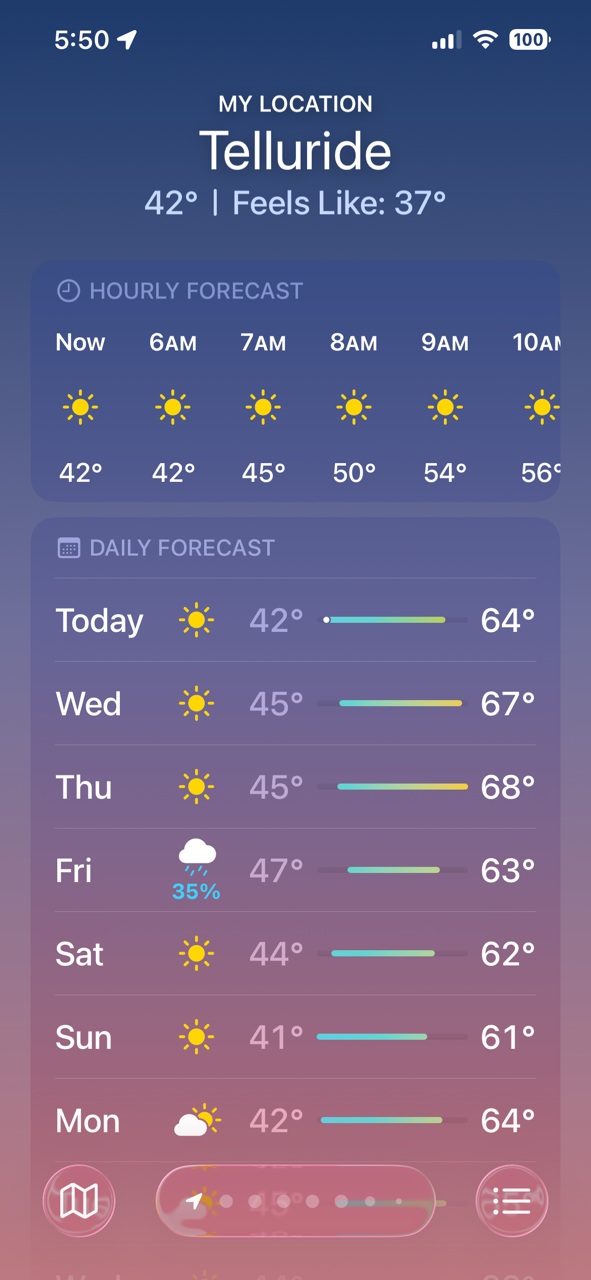Open Wed forecast row

pyautogui.click(x=295, y=703)
